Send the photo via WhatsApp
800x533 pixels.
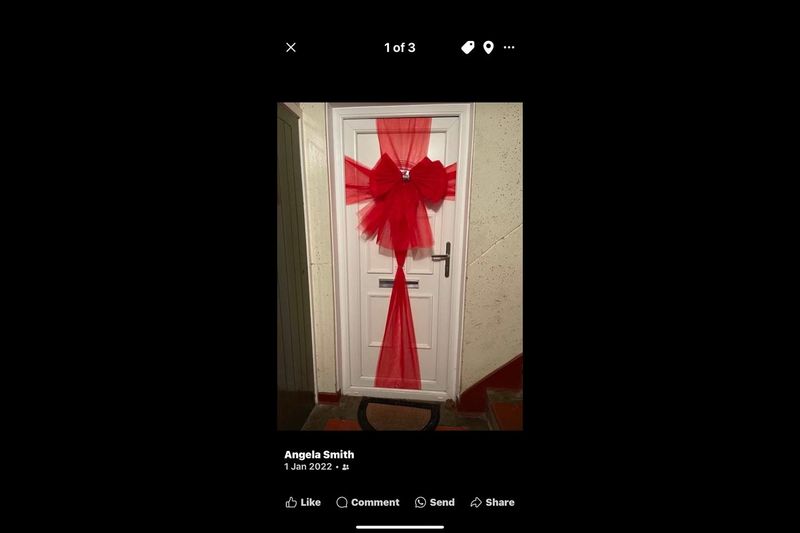pos(435,502)
